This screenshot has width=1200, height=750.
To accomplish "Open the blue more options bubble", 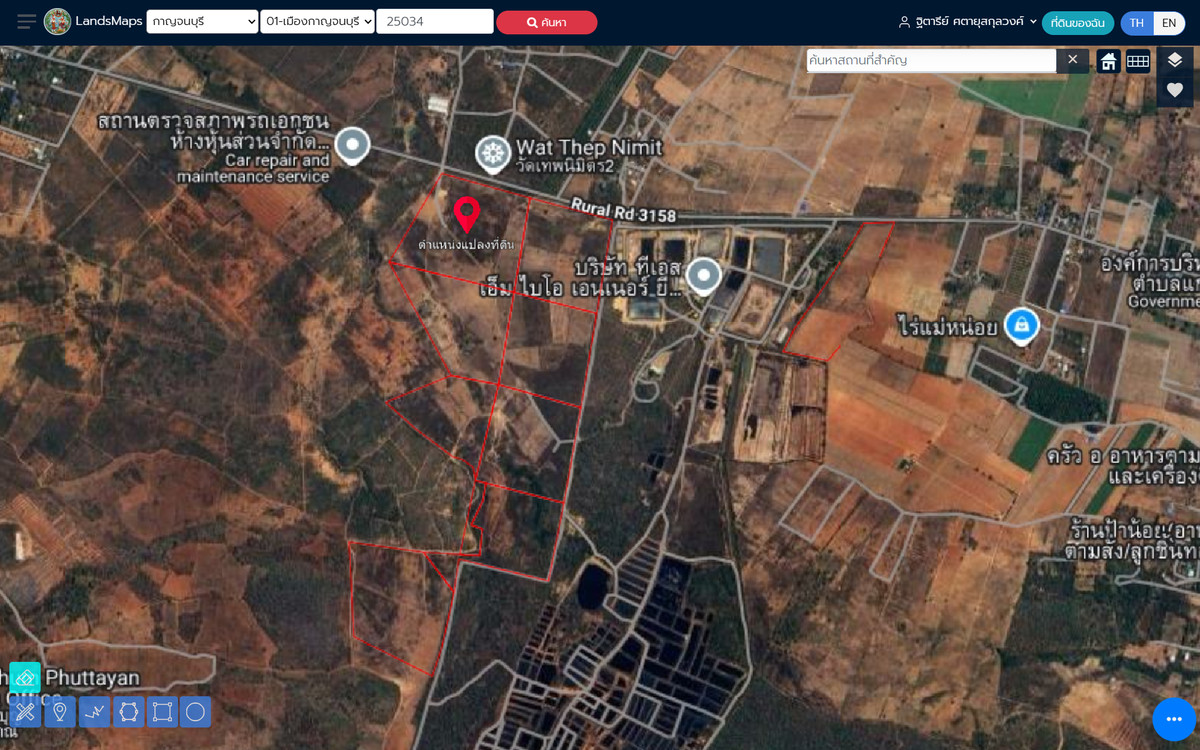I will (x=1174, y=719).
